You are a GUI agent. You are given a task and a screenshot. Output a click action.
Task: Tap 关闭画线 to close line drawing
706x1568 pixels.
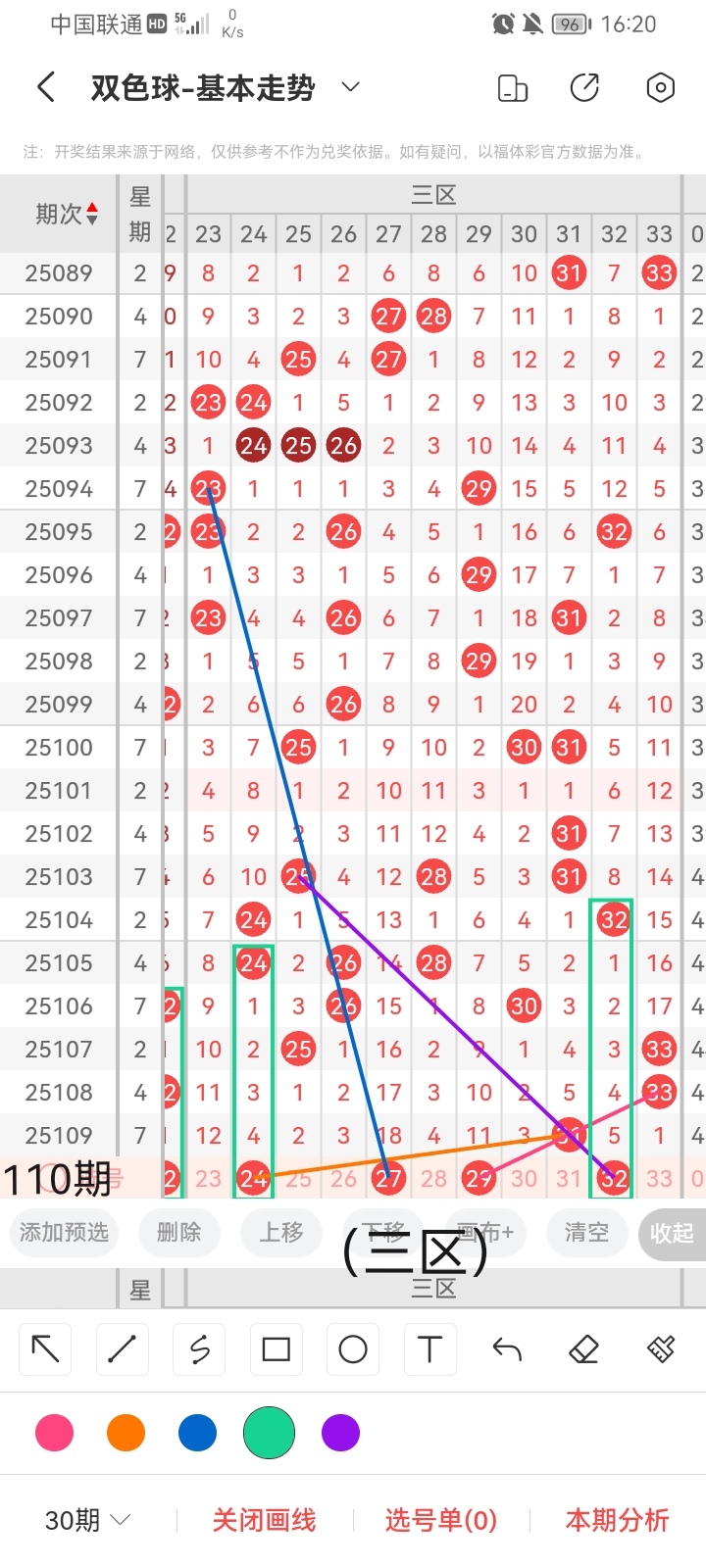click(x=264, y=1520)
